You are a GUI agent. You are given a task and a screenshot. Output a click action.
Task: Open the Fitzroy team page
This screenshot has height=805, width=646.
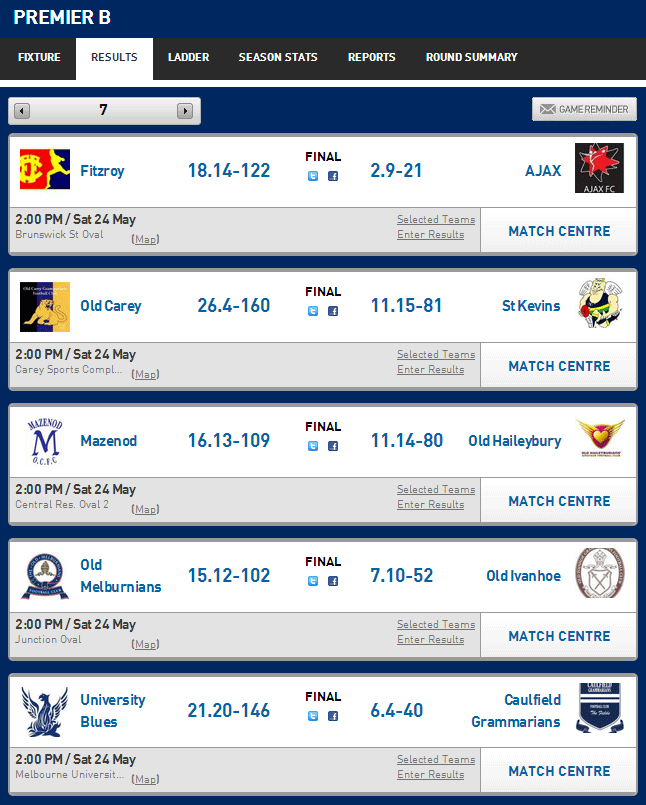click(x=102, y=171)
